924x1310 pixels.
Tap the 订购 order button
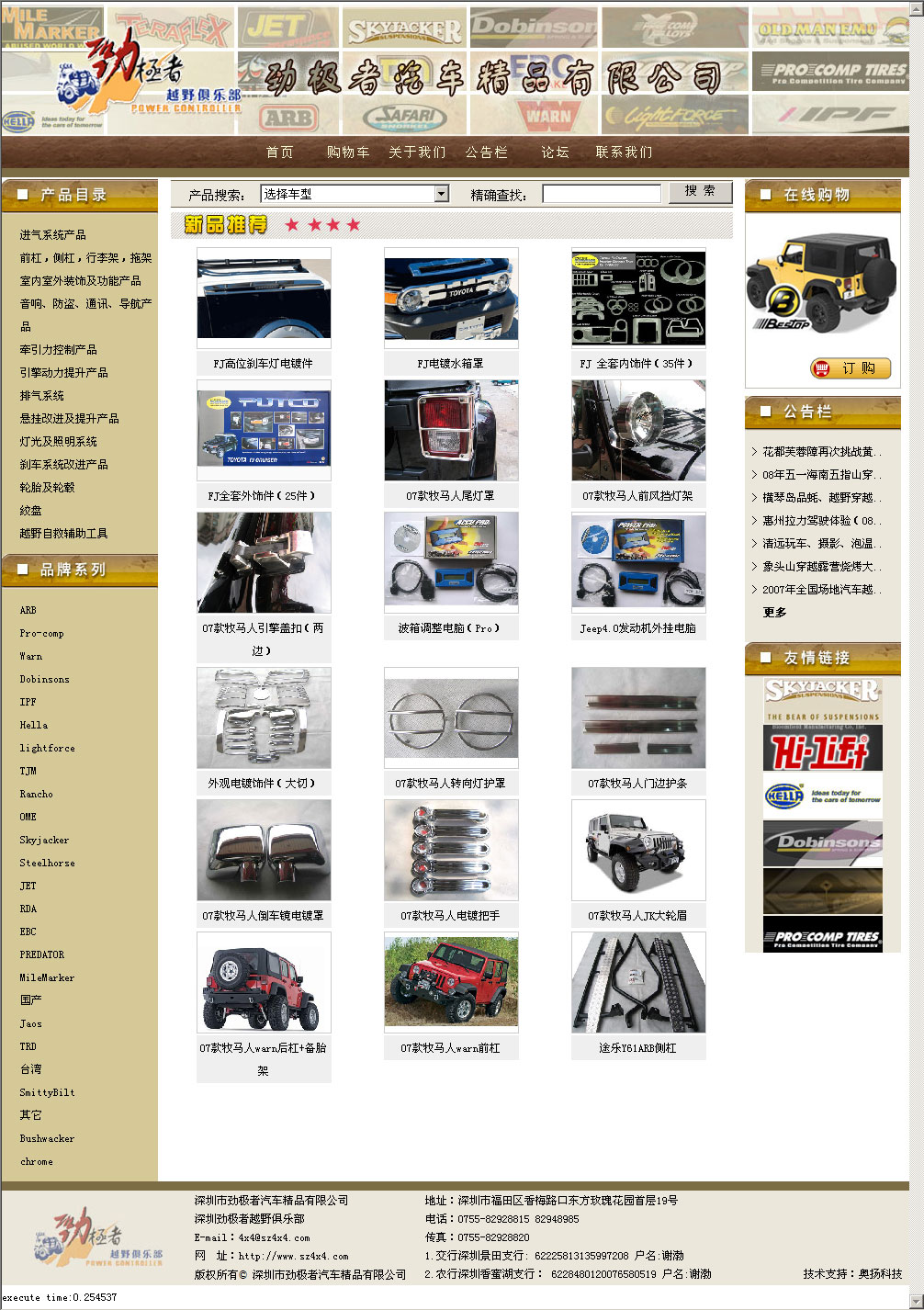point(851,368)
